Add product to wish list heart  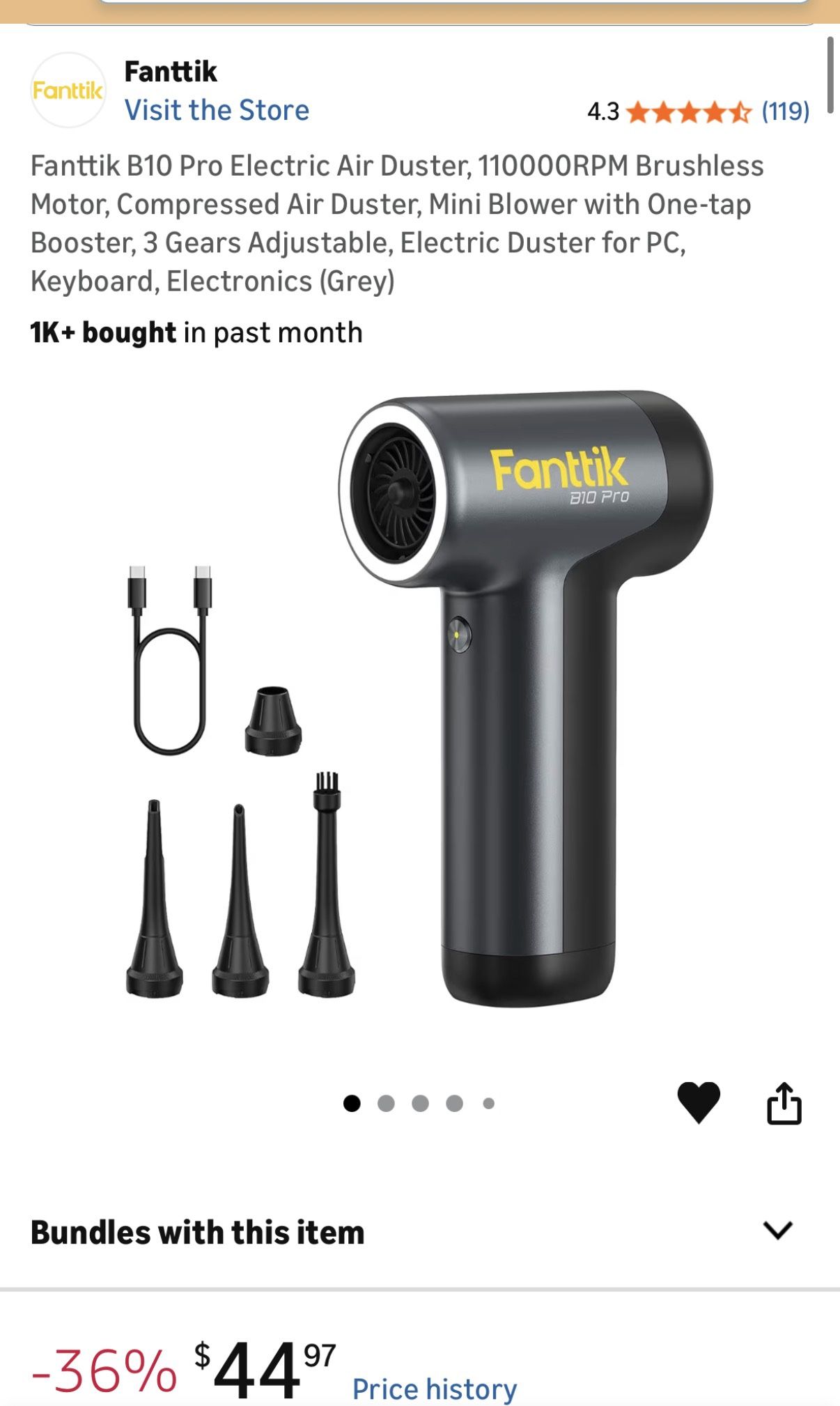pos(698,1102)
